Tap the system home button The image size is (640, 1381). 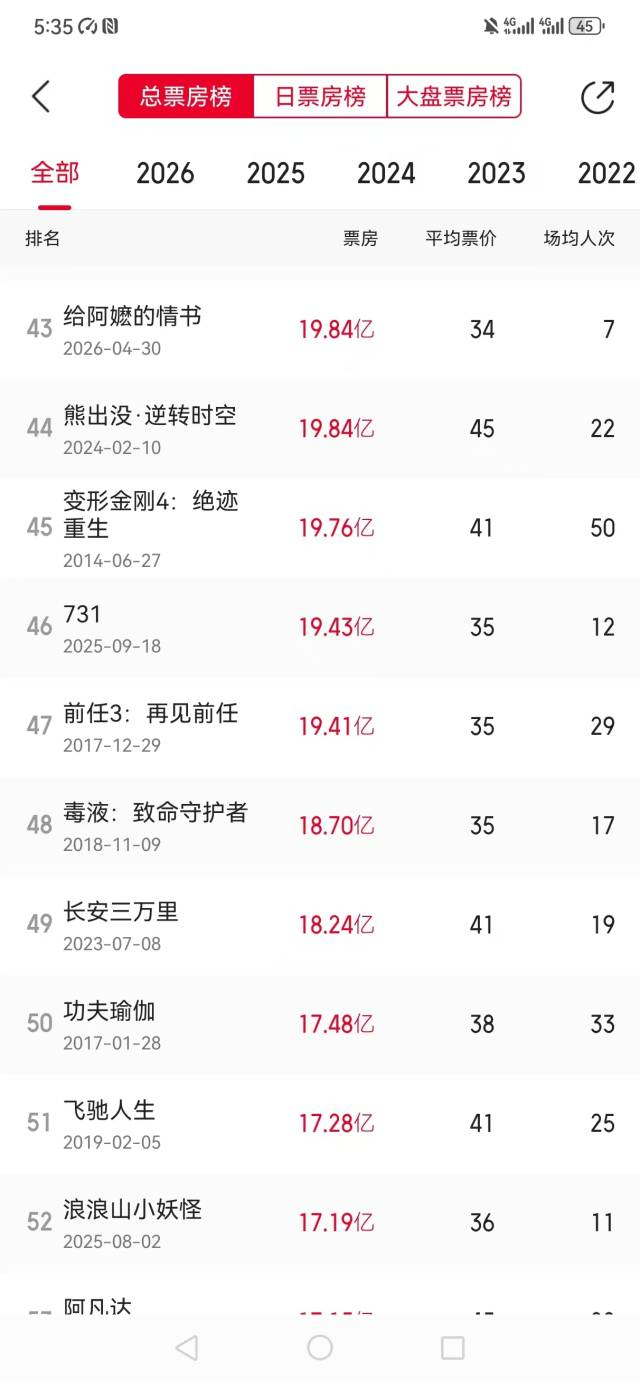pos(320,1347)
